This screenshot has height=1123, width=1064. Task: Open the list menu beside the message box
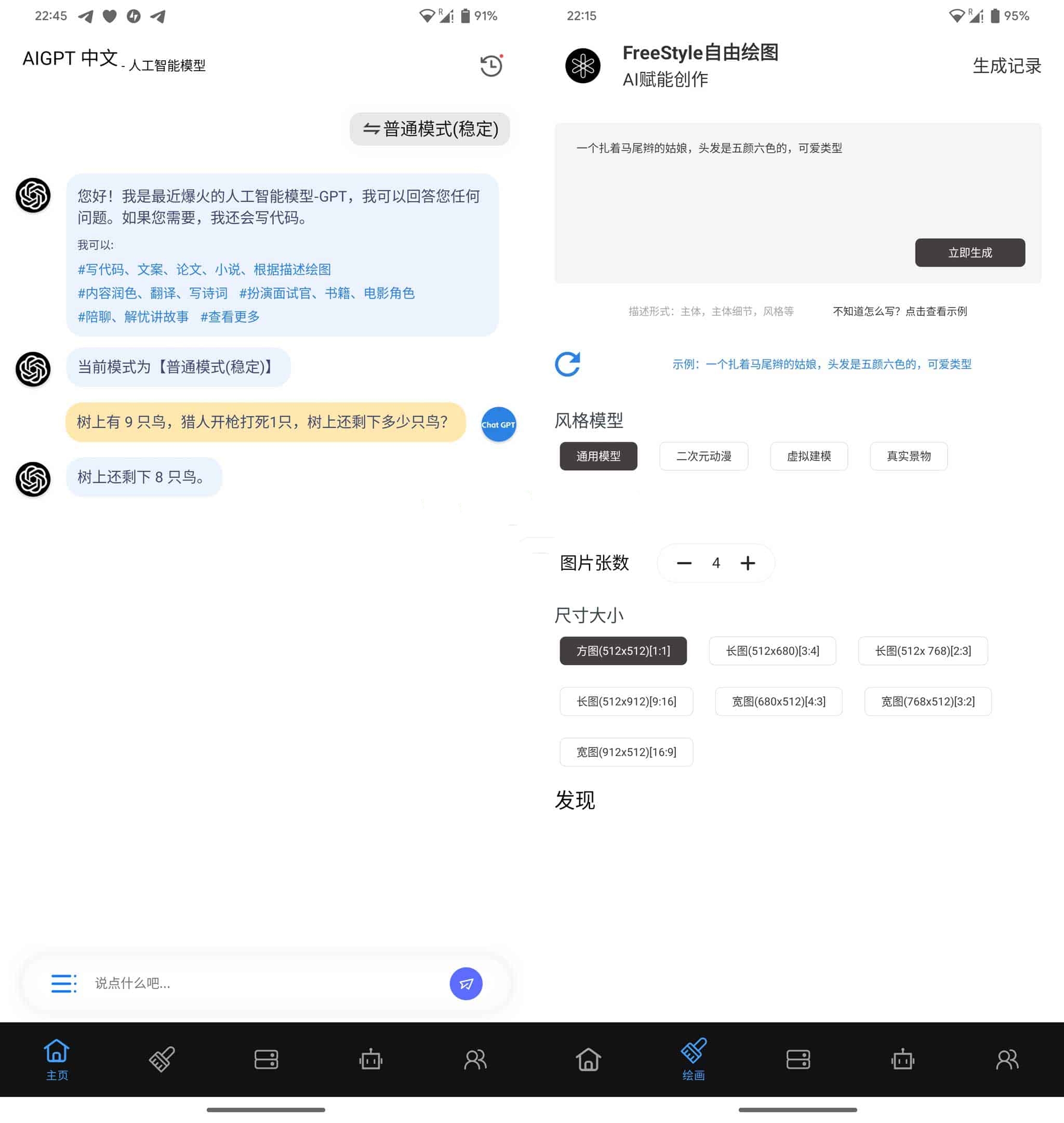coord(63,983)
